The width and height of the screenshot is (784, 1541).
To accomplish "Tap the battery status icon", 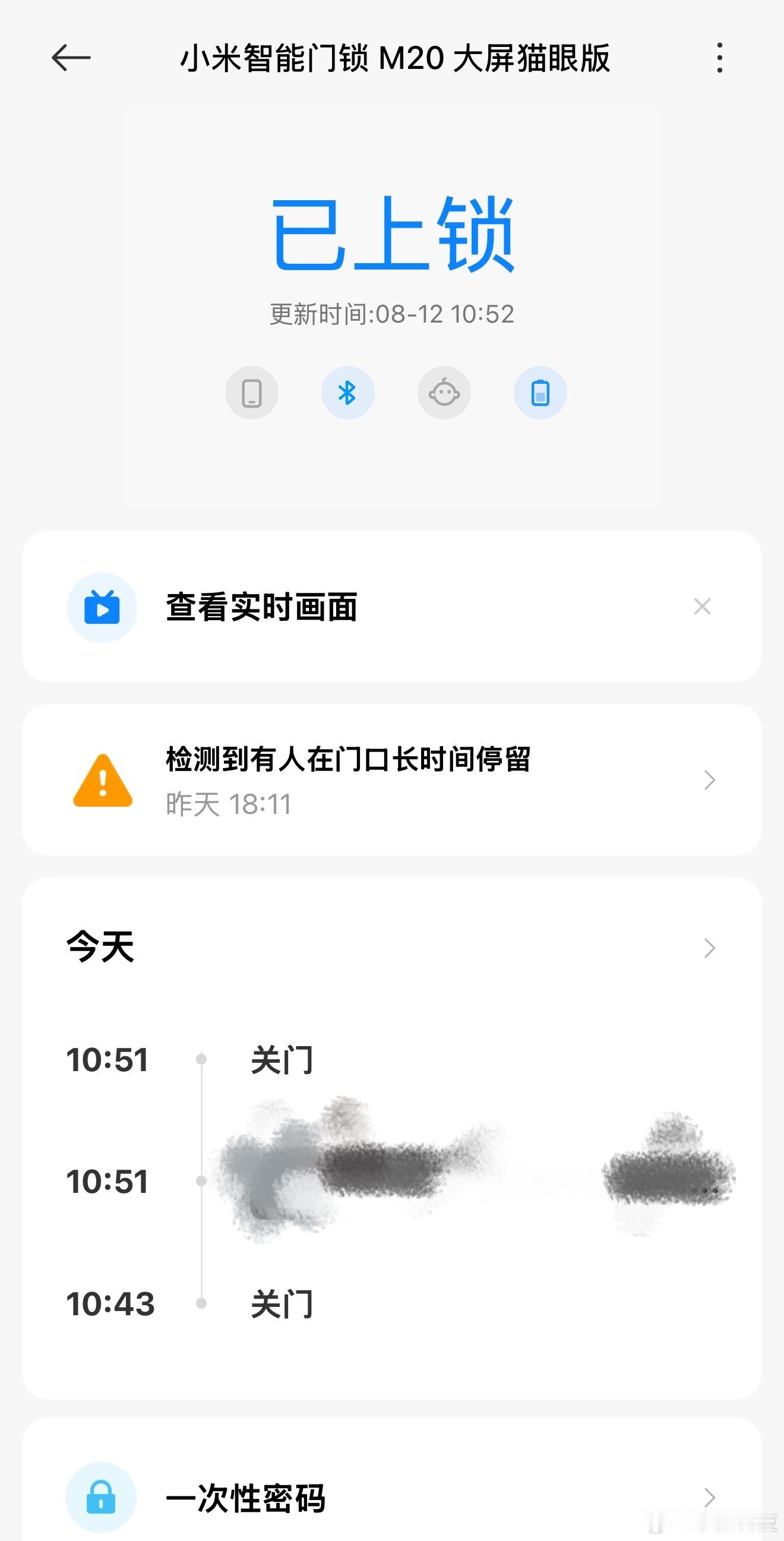I will coord(540,393).
